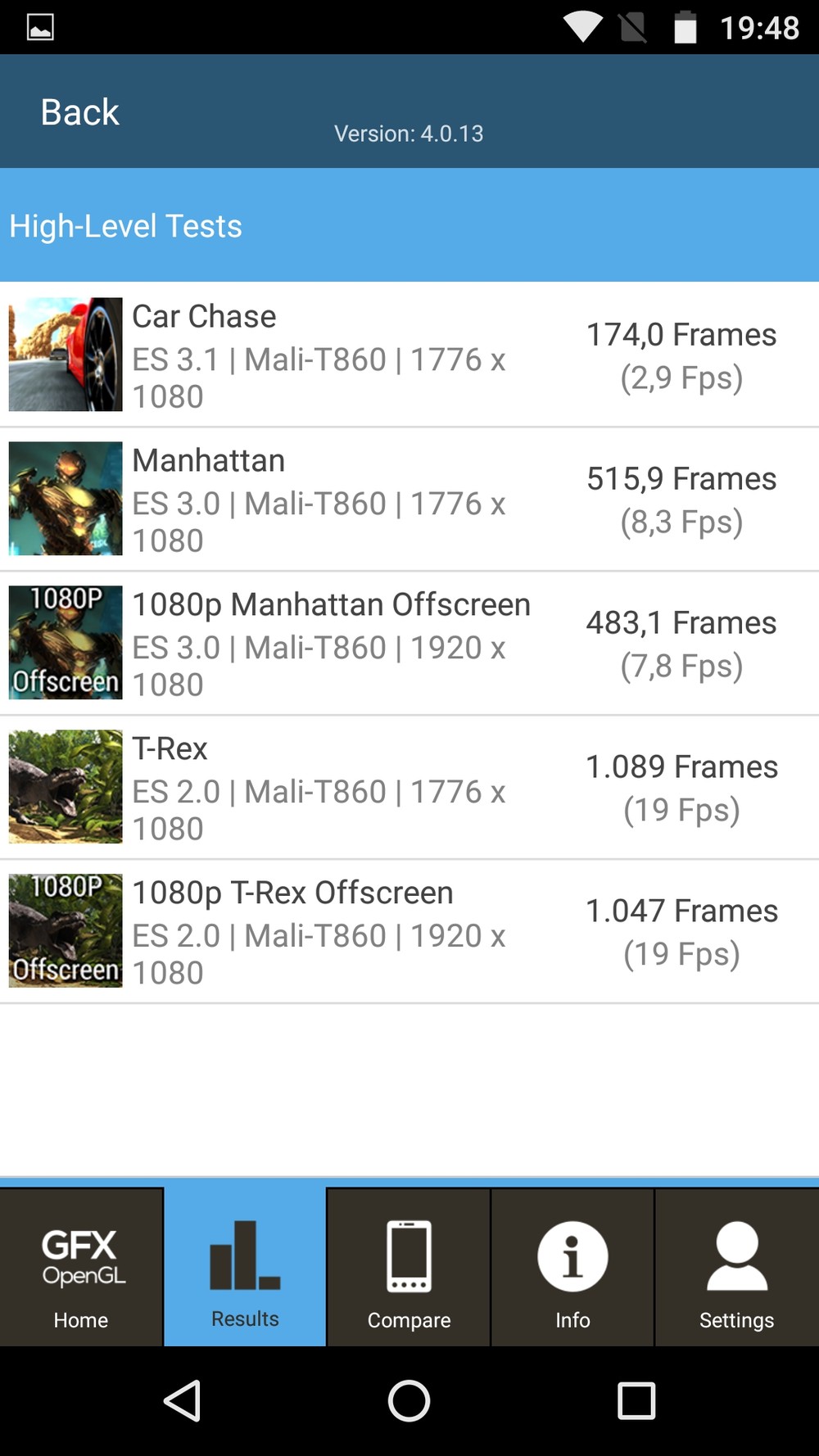Viewport: 819px width, 1456px height.
Task: Open the Info tab
Action: coord(572,1267)
